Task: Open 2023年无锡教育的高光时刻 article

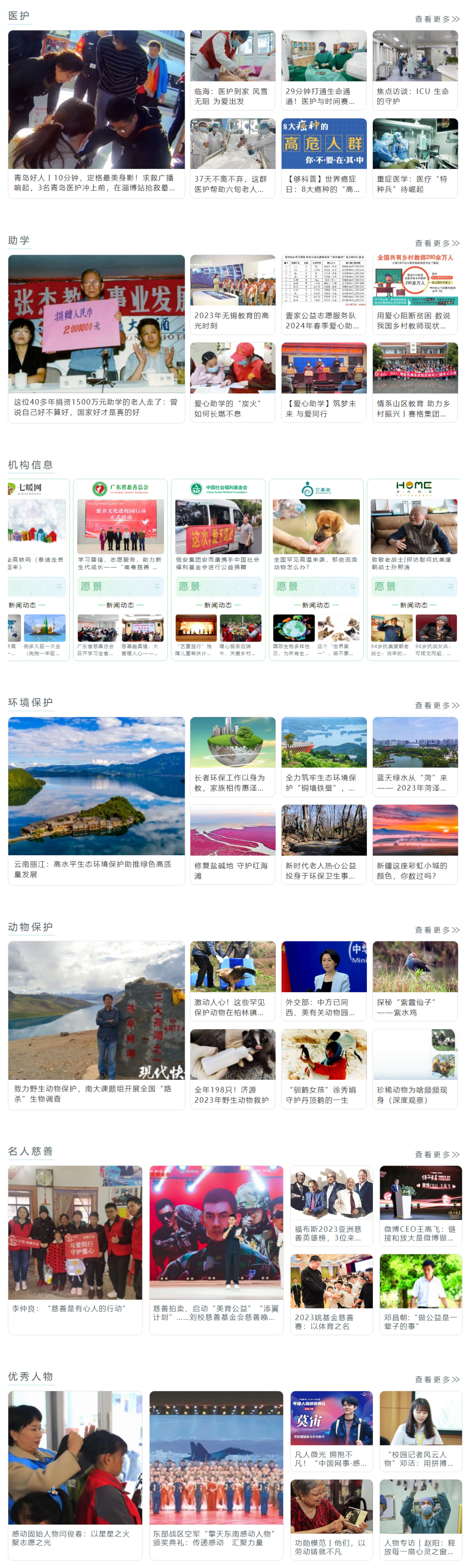Action: (232, 320)
